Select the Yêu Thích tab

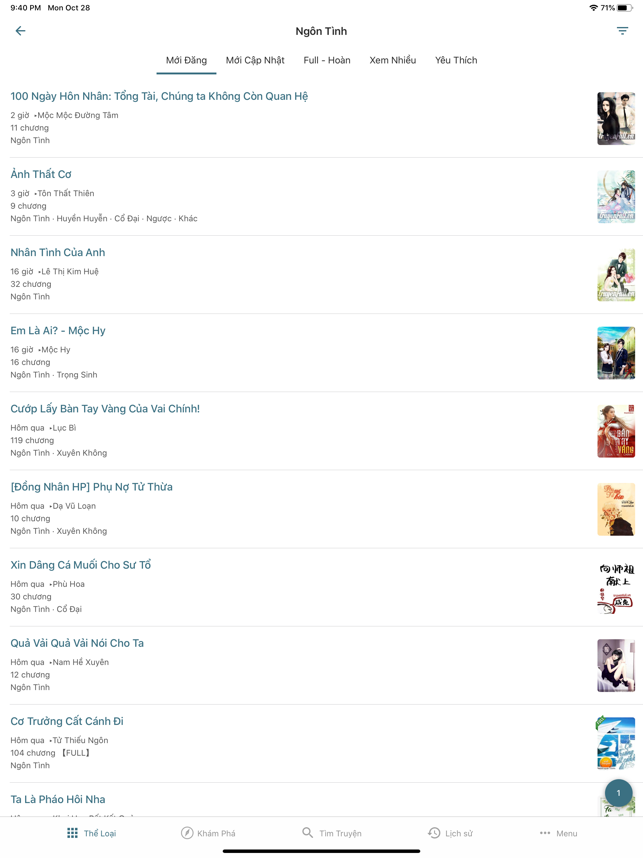point(456,60)
